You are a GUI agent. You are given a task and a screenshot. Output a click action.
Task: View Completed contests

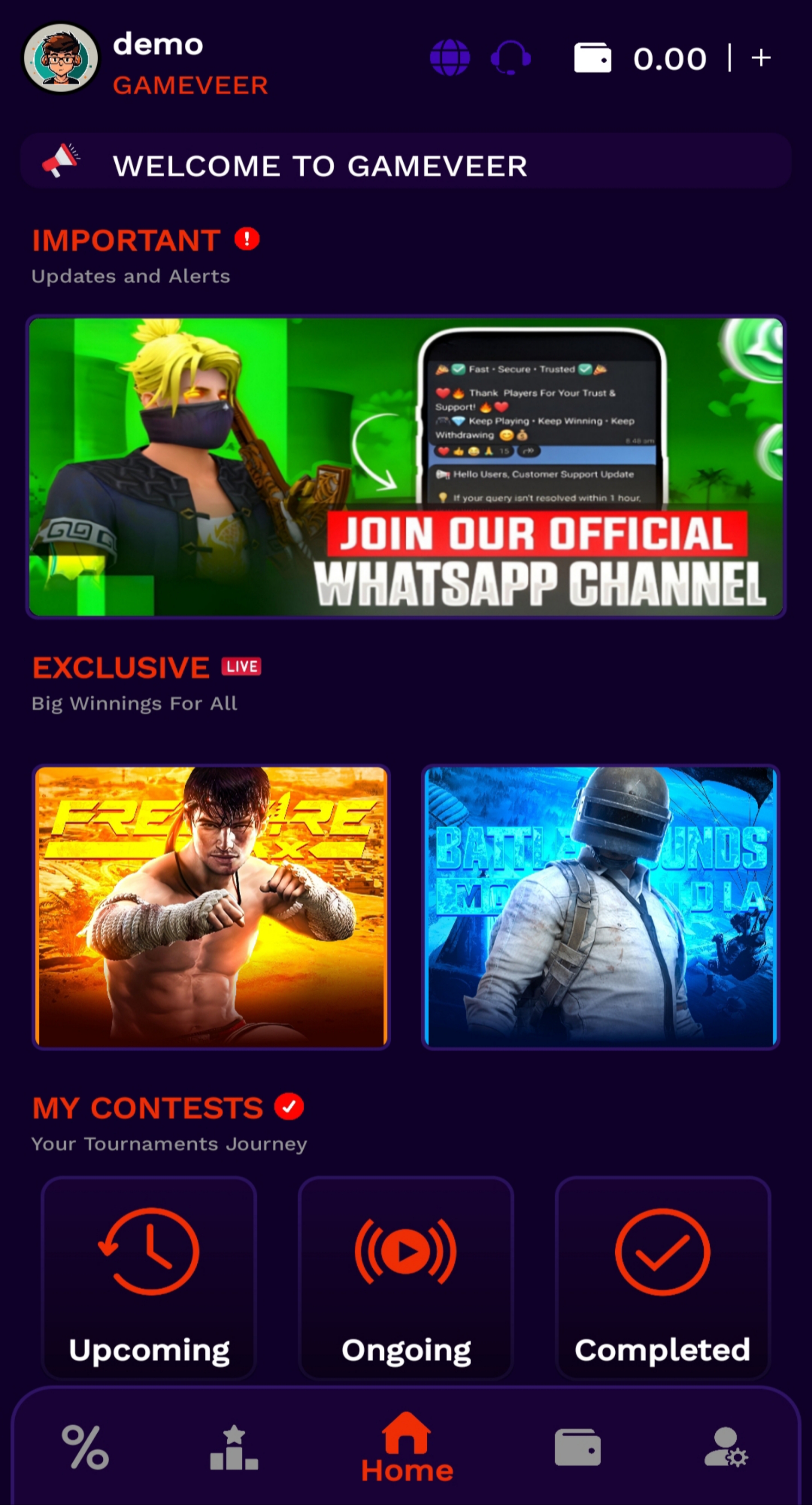[663, 1278]
